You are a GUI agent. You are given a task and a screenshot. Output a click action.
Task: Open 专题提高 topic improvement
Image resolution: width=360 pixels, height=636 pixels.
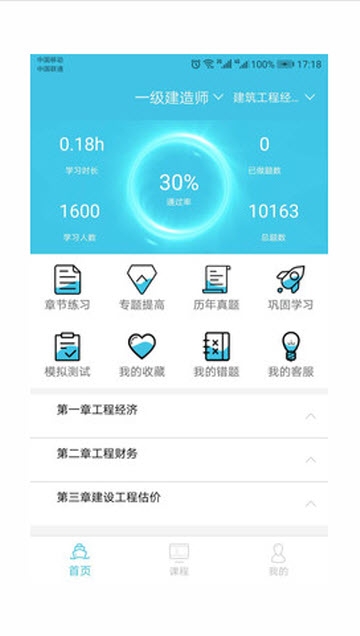click(142, 288)
